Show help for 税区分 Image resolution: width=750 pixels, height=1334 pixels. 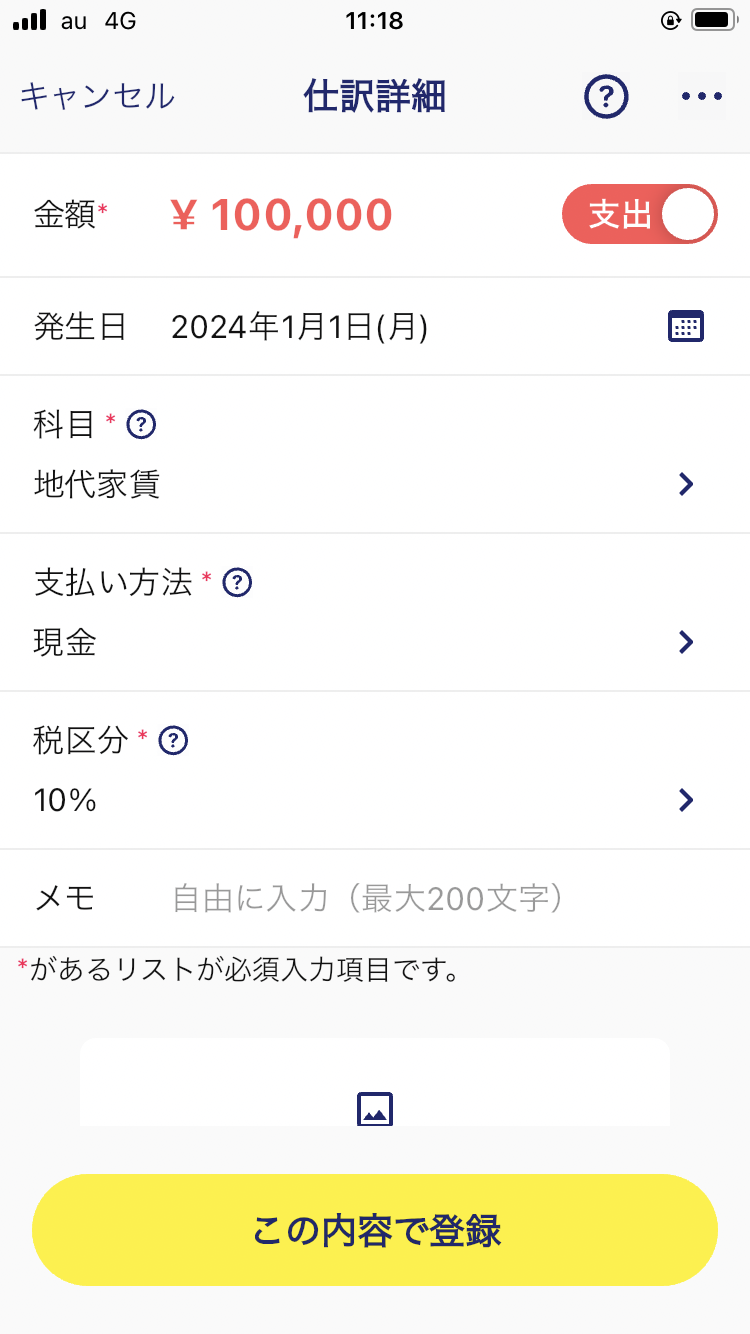174,740
